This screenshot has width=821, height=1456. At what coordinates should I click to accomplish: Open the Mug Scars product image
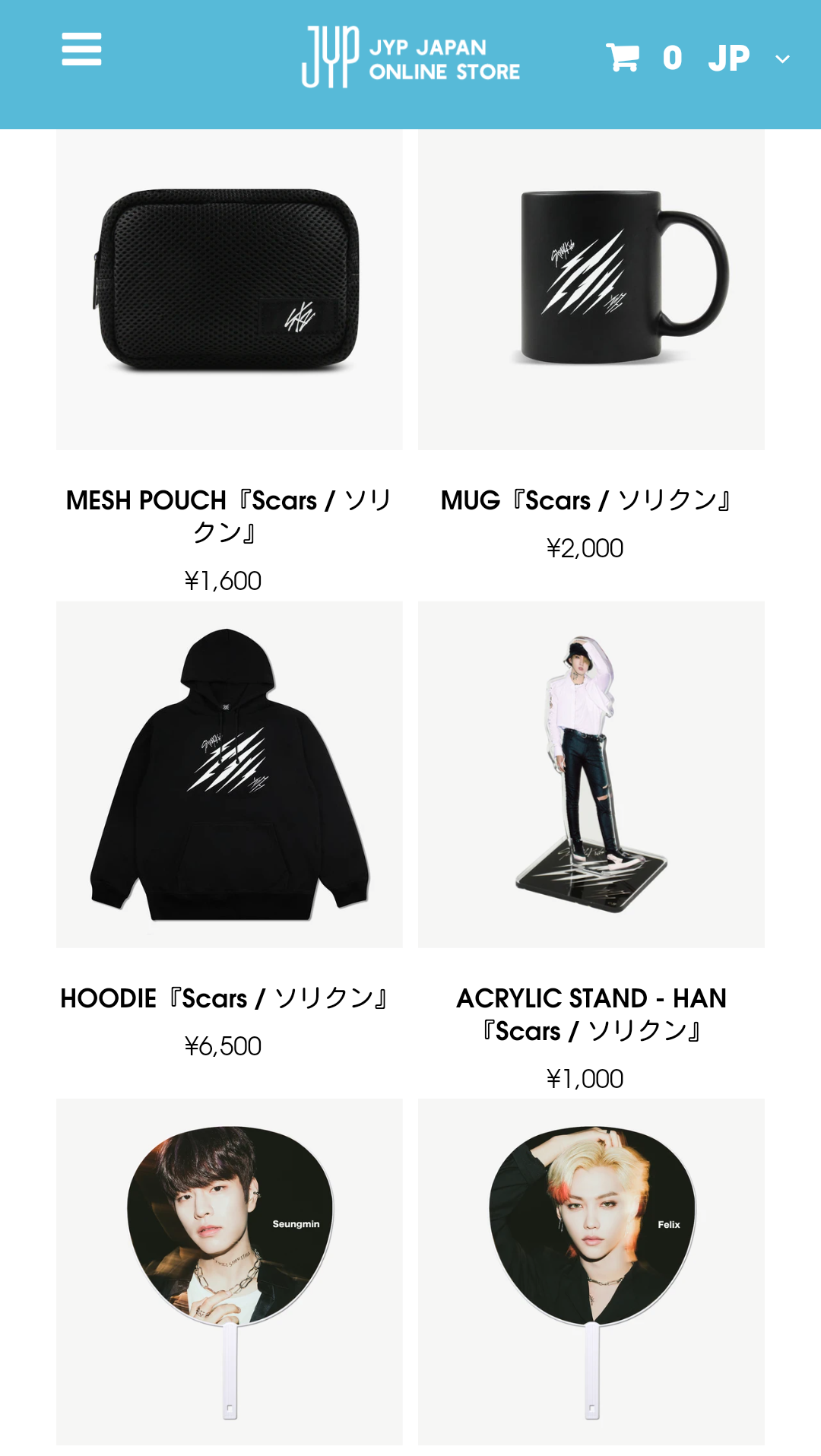tap(591, 289)
